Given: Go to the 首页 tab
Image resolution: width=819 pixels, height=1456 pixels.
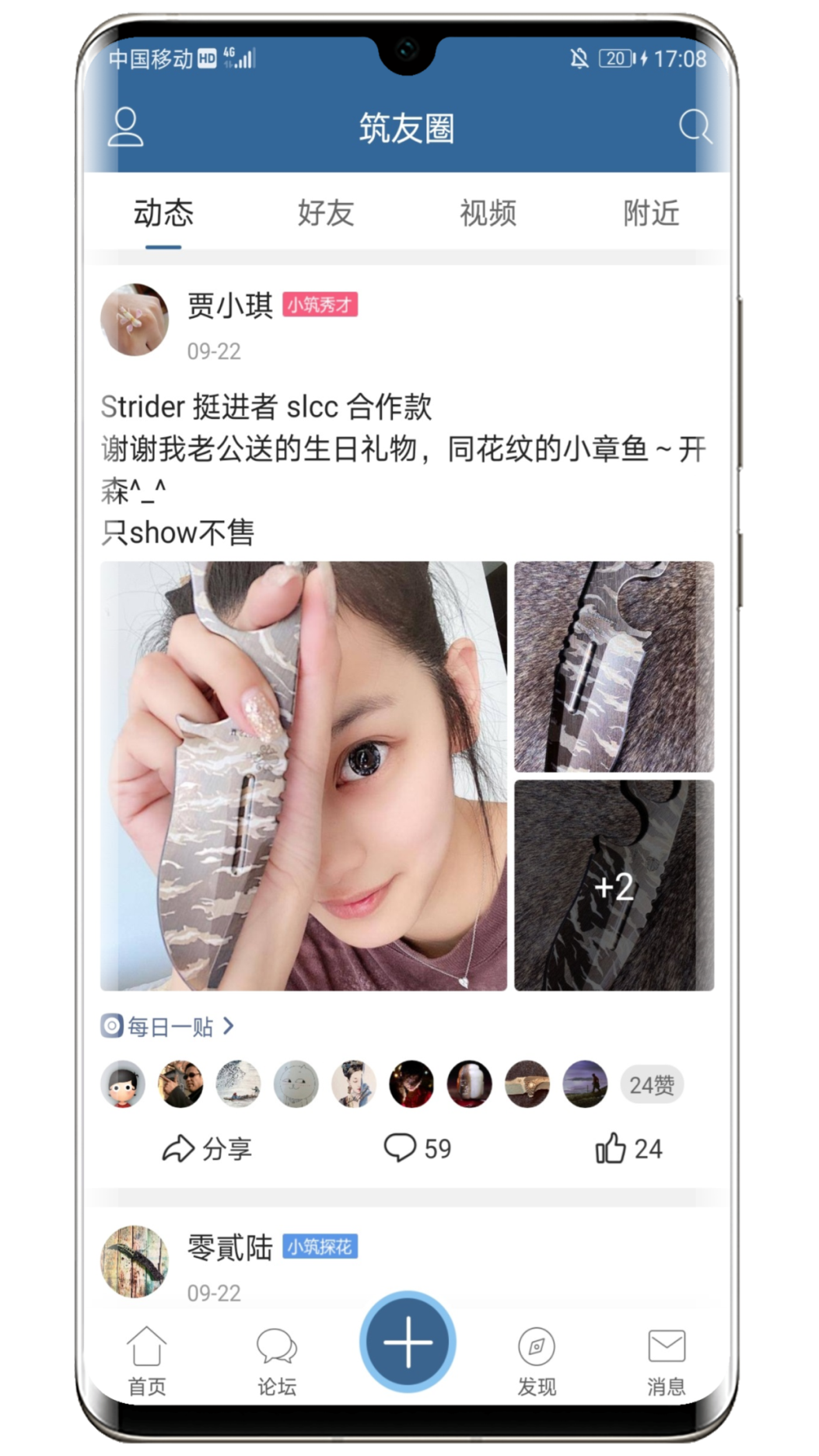Looking at the screenshot, I should 147,1360.
